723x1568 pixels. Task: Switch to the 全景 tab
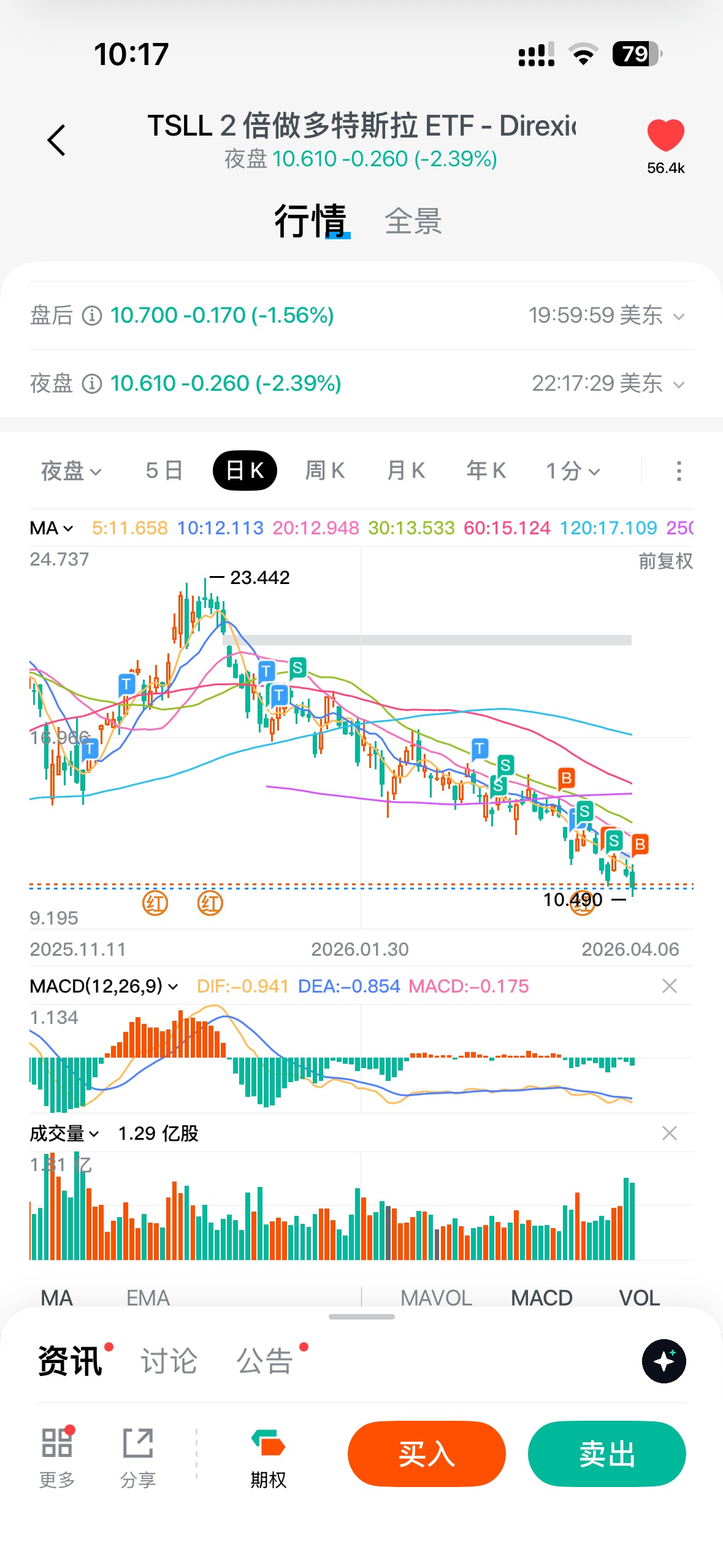413,221
